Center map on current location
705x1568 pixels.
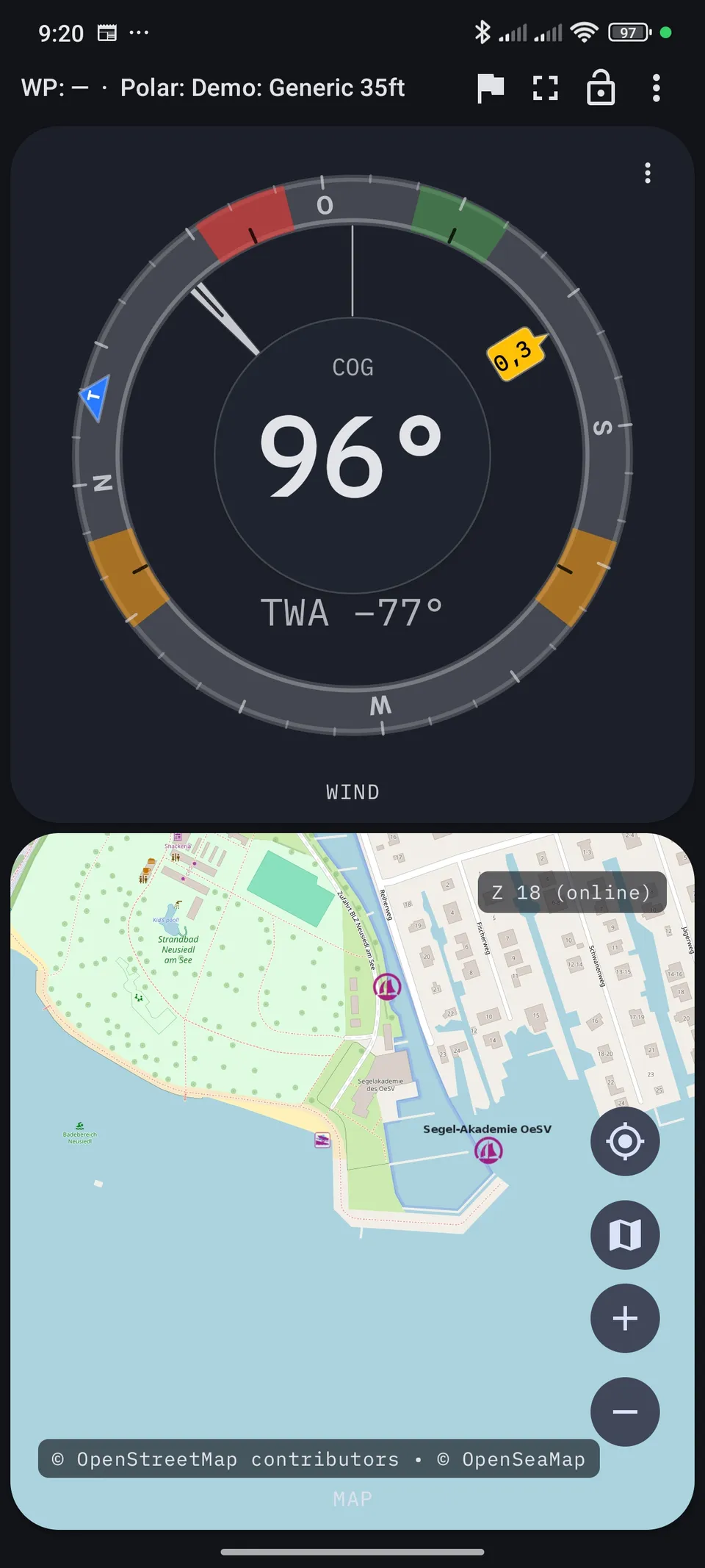625,1141
